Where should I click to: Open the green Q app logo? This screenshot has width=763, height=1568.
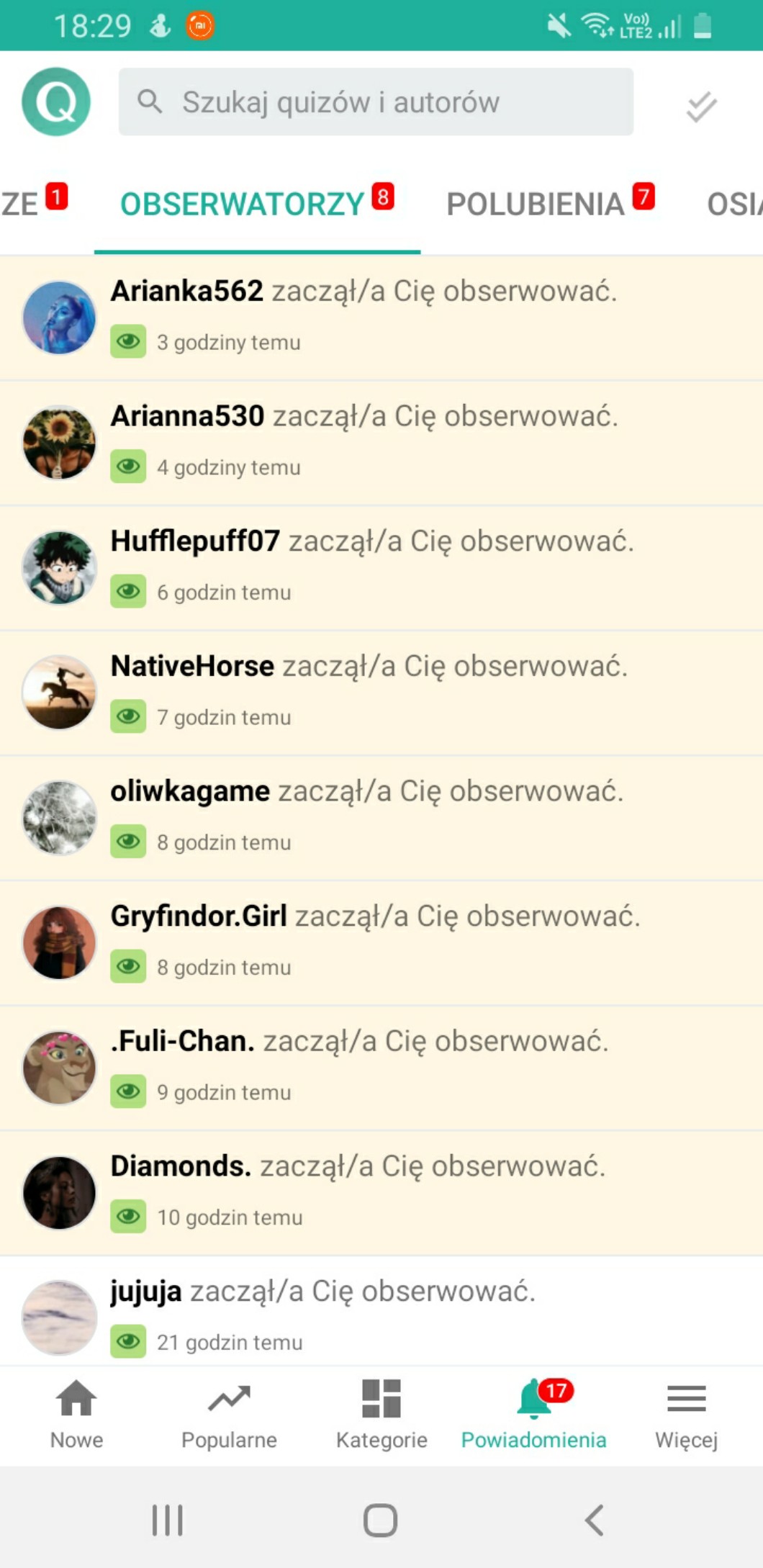point(56,102)
